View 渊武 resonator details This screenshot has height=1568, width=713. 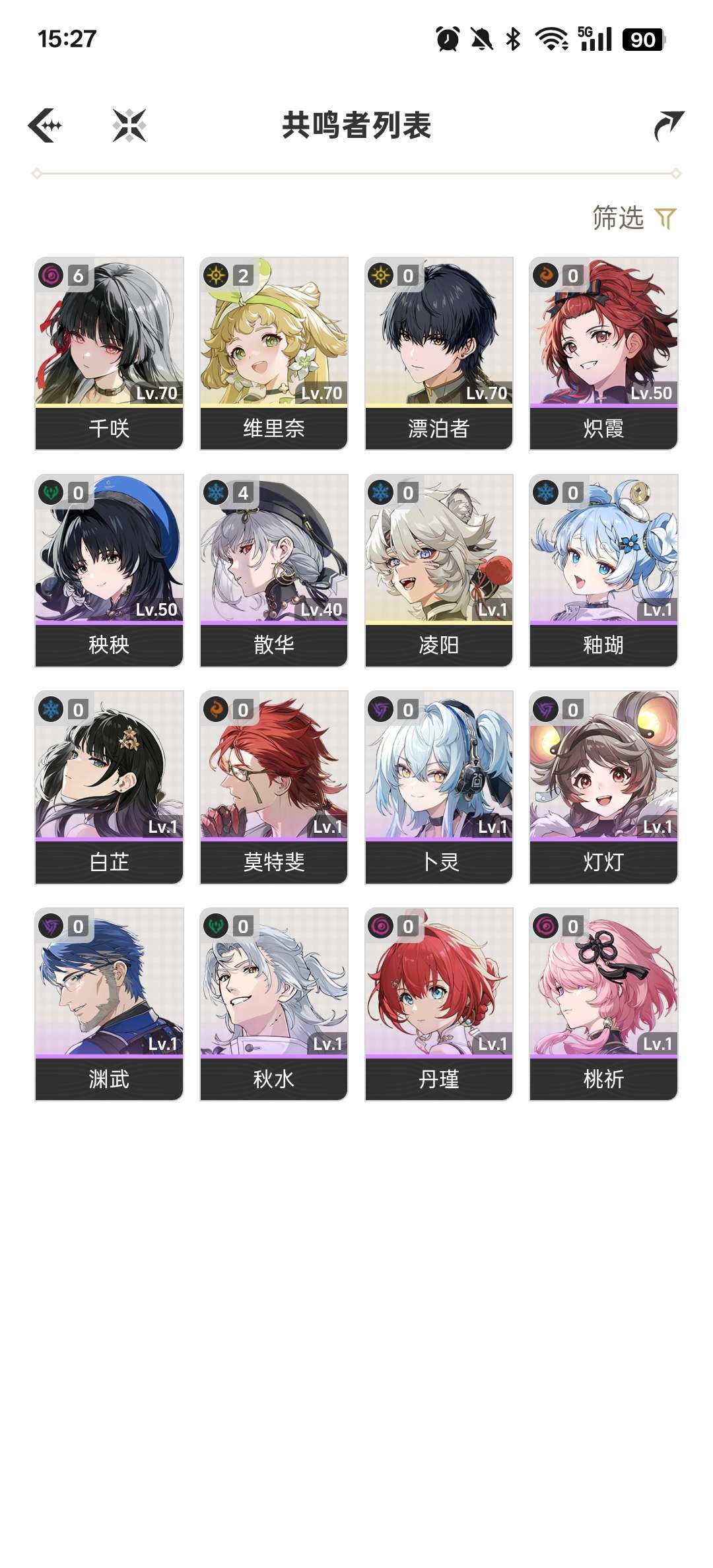click(109, 1004)
